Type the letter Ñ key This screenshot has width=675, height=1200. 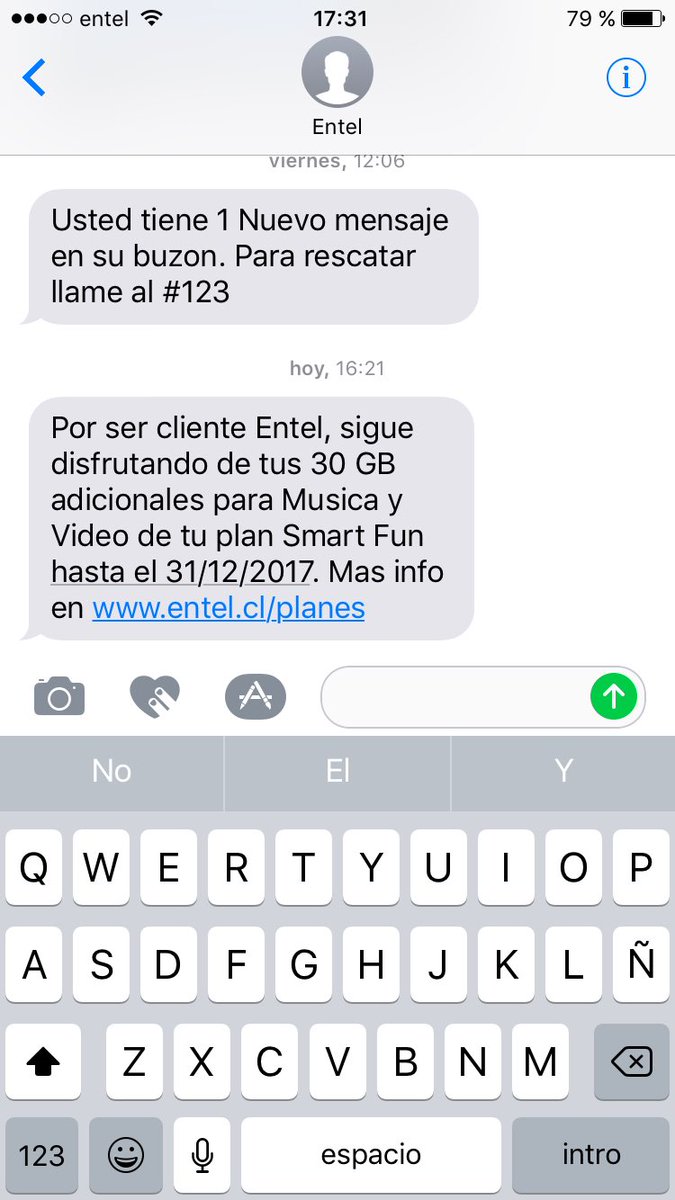point(641,965)
